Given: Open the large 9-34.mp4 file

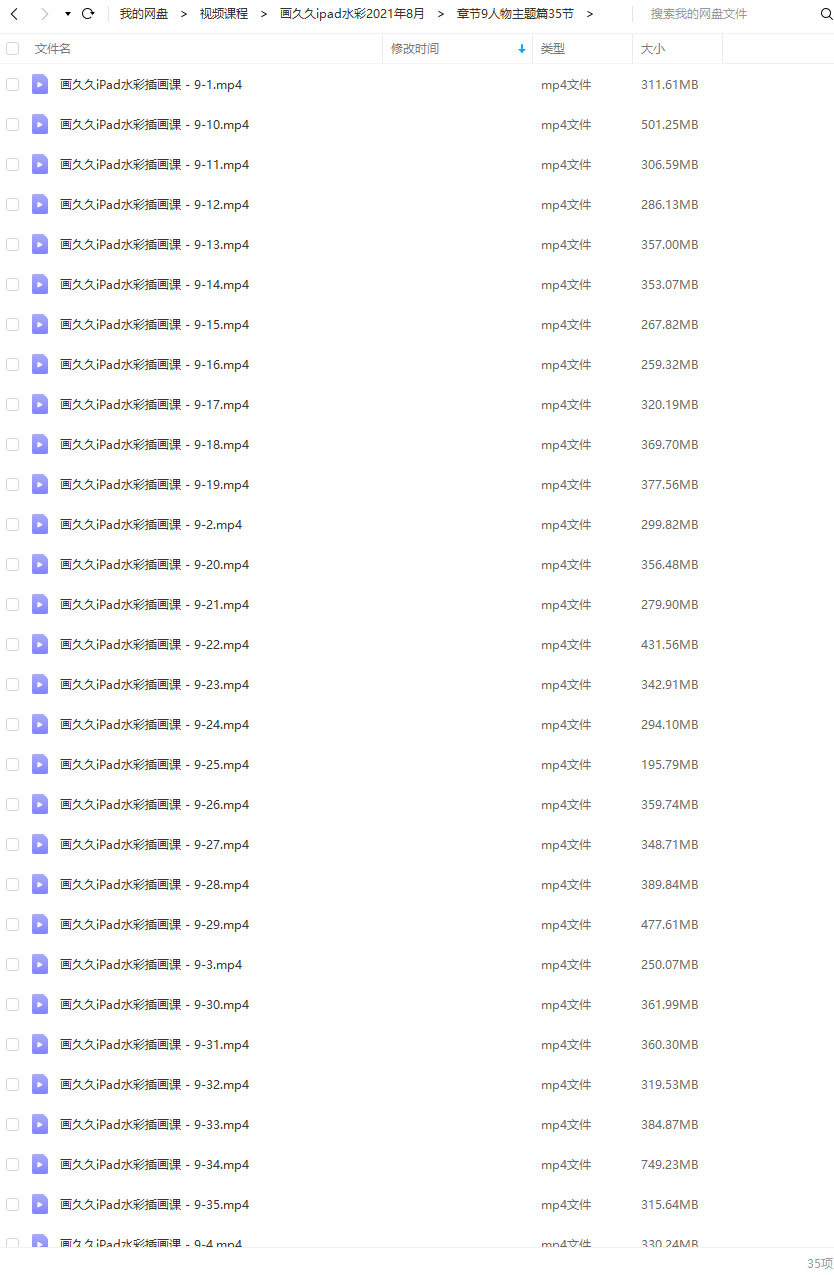Looking at the screenshot, I should [x=154, y=1165].
